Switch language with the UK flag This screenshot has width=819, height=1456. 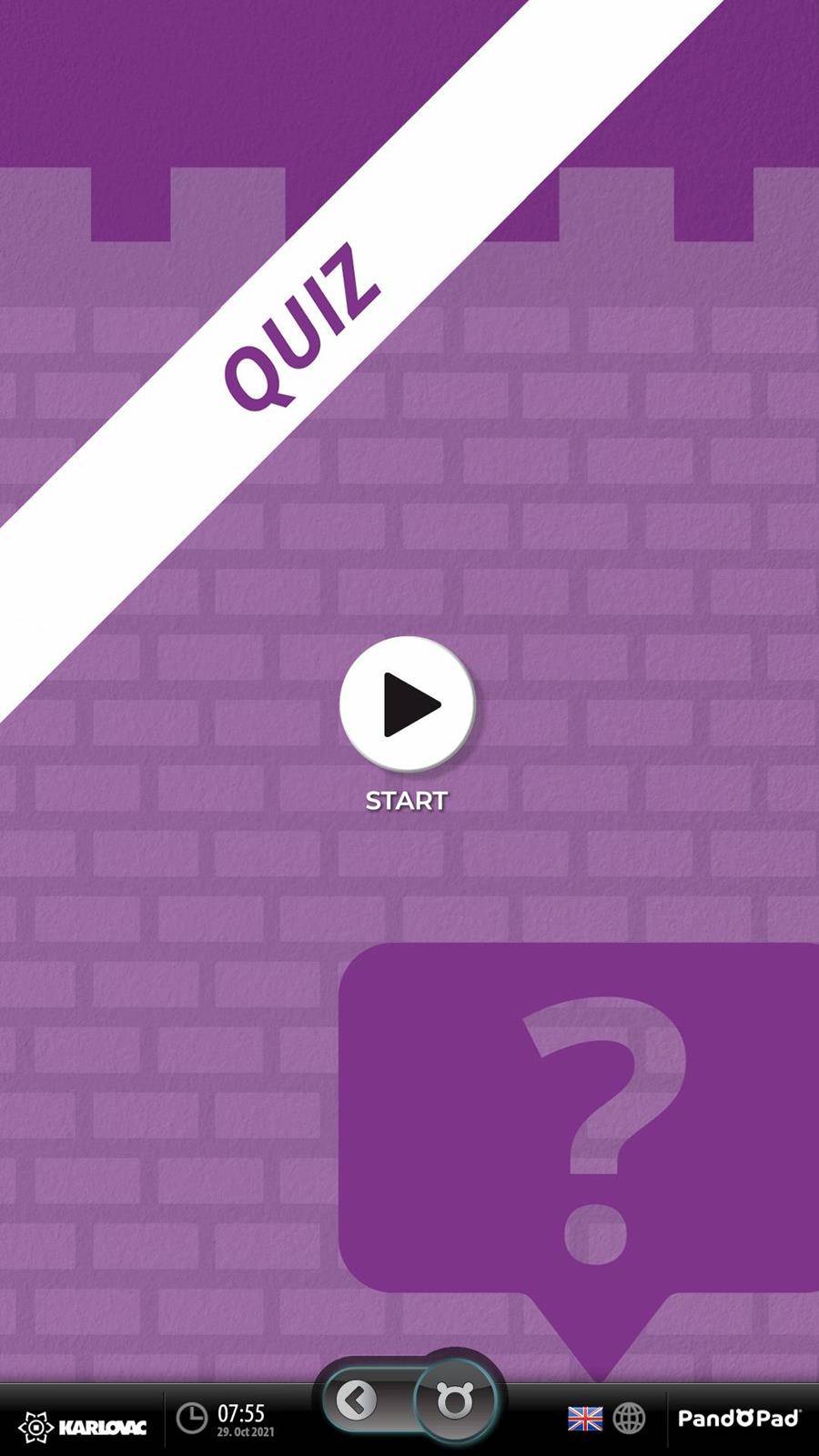584,1418
